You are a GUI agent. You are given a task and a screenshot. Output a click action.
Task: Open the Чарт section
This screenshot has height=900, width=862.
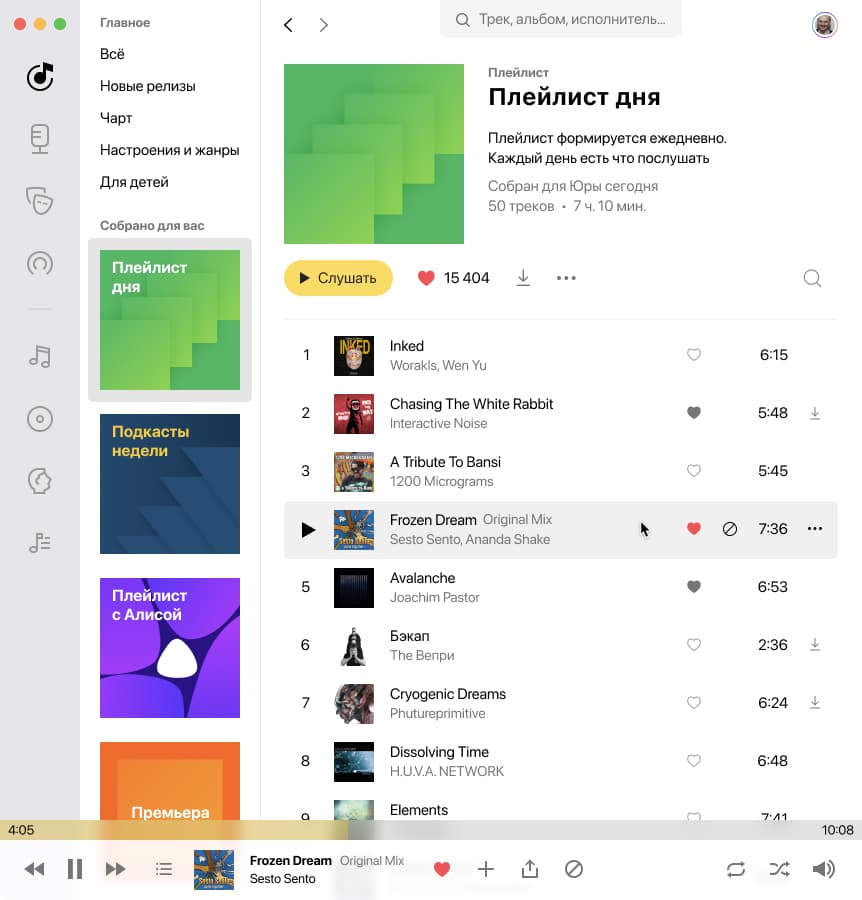[x=116, y=118]
